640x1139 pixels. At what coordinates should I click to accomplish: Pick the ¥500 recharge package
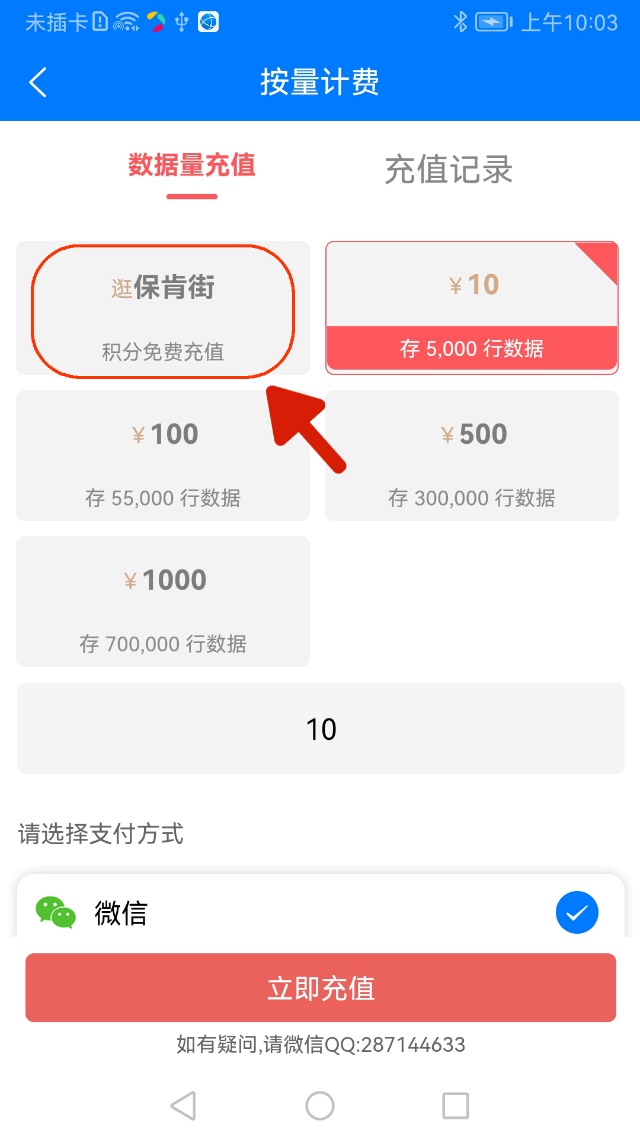(472, 455)
